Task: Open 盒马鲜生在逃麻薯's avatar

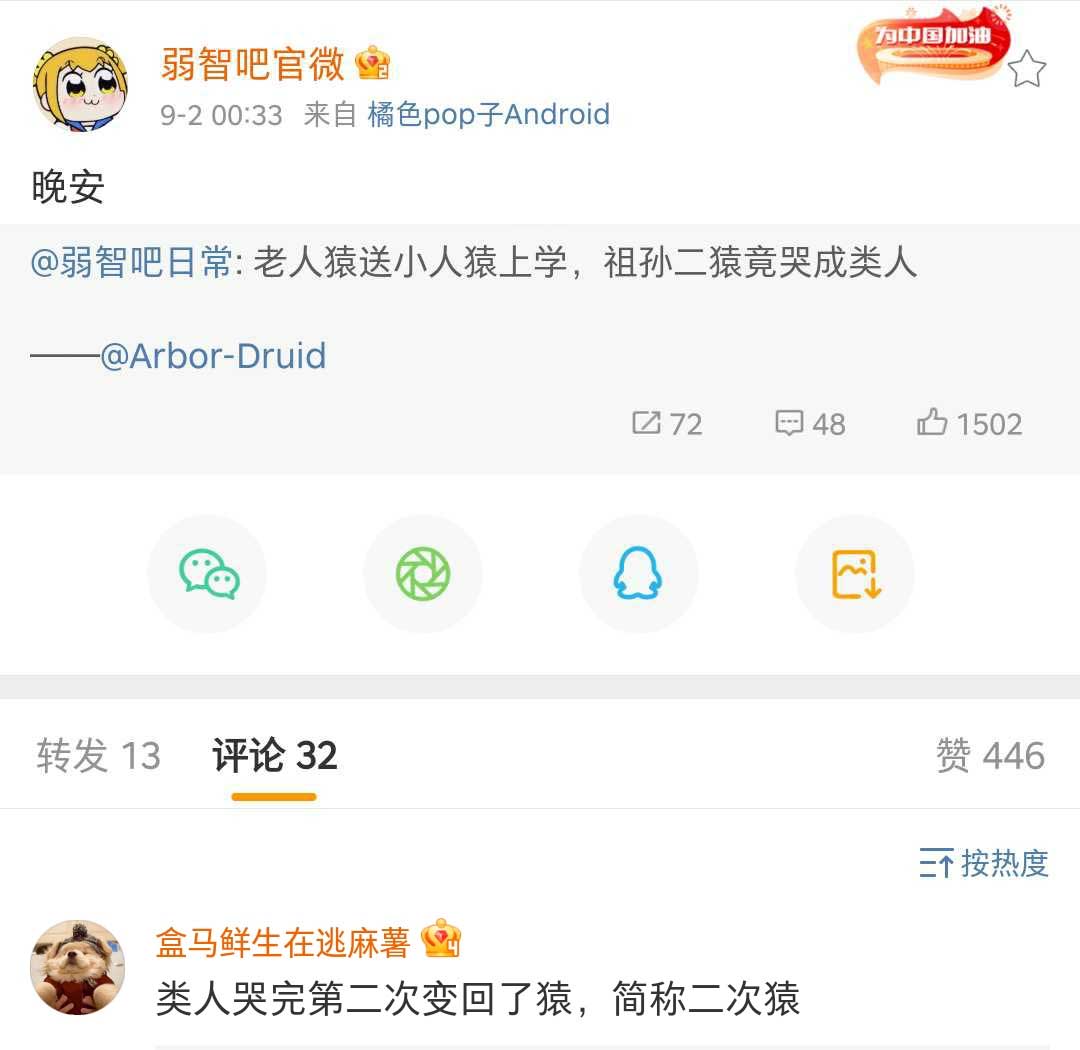Action: [x=78, y=967]
